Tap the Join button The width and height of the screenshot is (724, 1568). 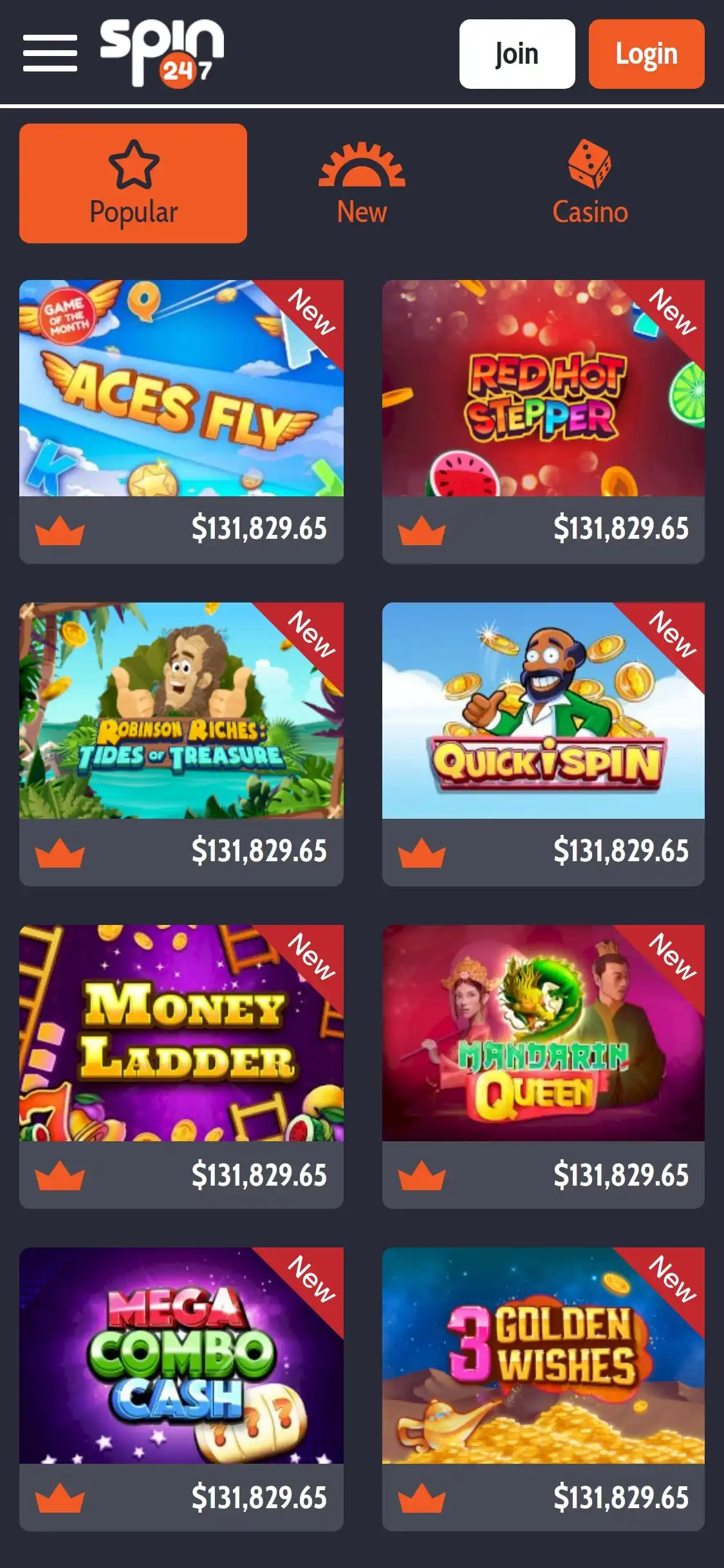tap(517, 54)
